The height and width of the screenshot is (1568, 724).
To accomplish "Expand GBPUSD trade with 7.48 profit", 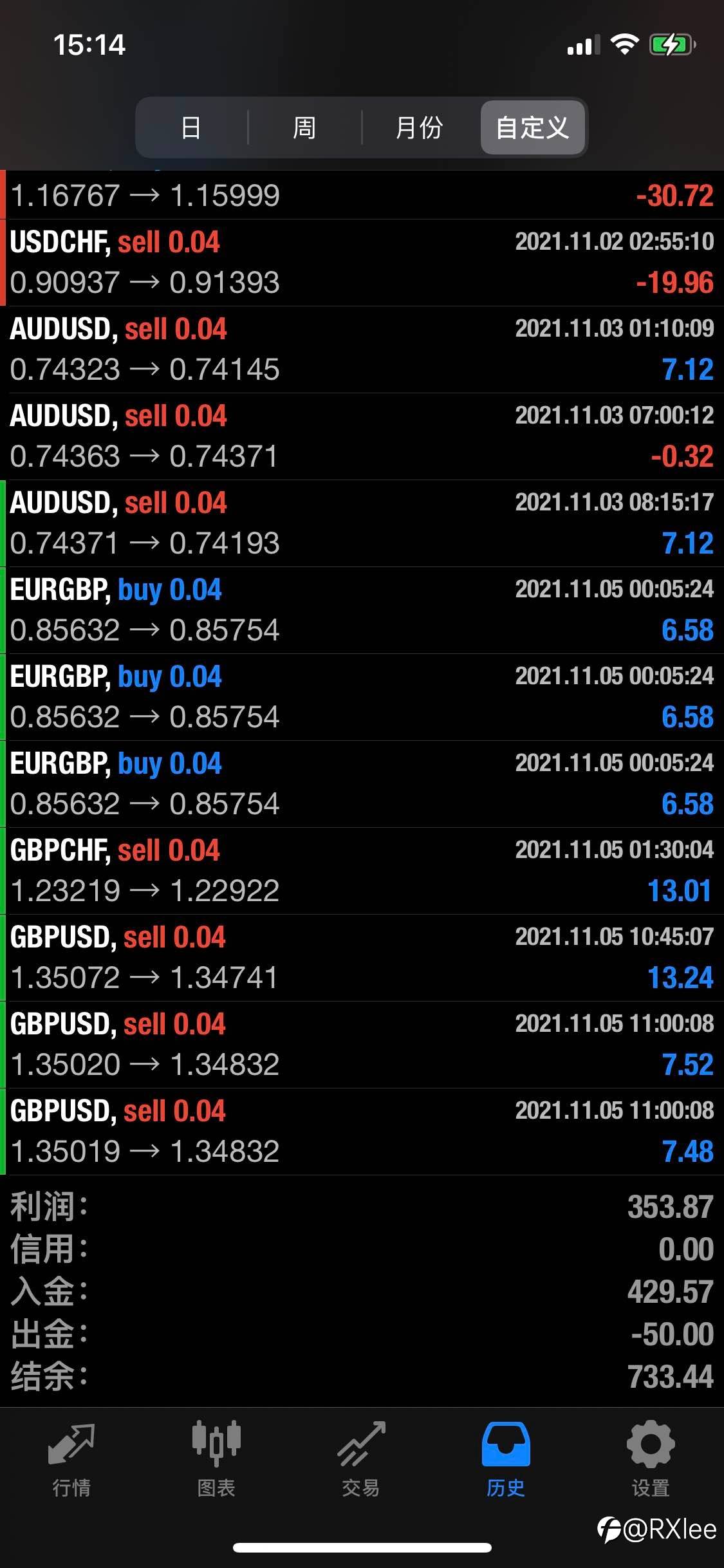I will (362, 1132).
